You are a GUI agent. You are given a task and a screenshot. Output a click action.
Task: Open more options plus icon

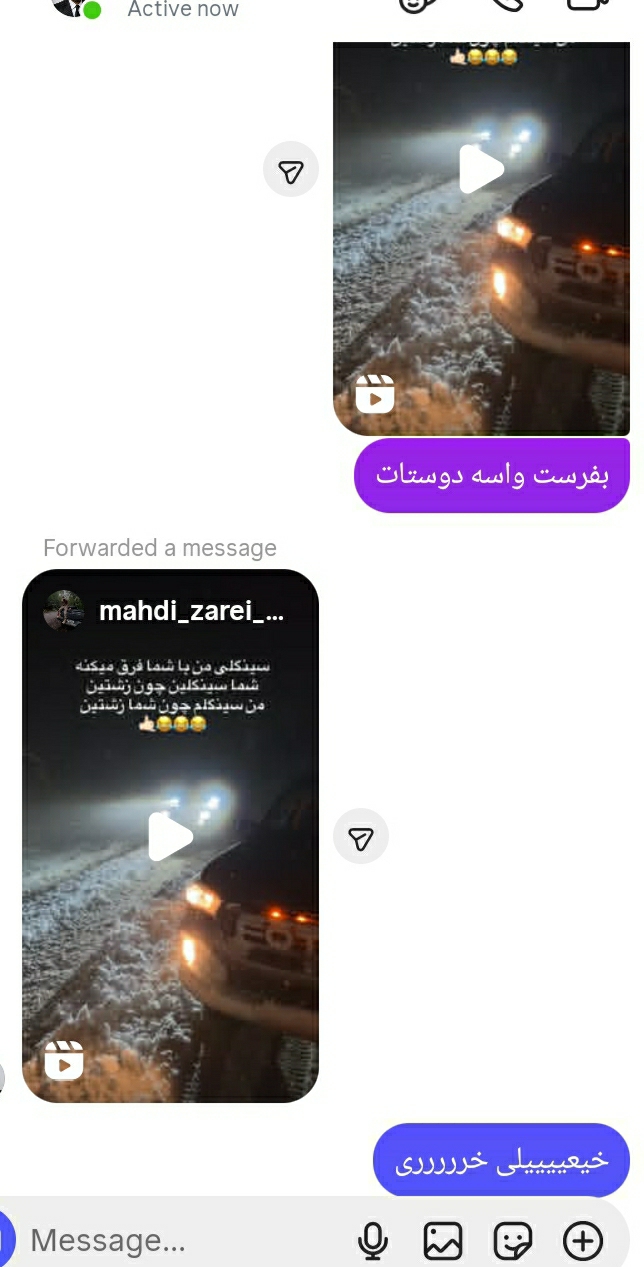pyautogui.click(x=583, y=1241)
